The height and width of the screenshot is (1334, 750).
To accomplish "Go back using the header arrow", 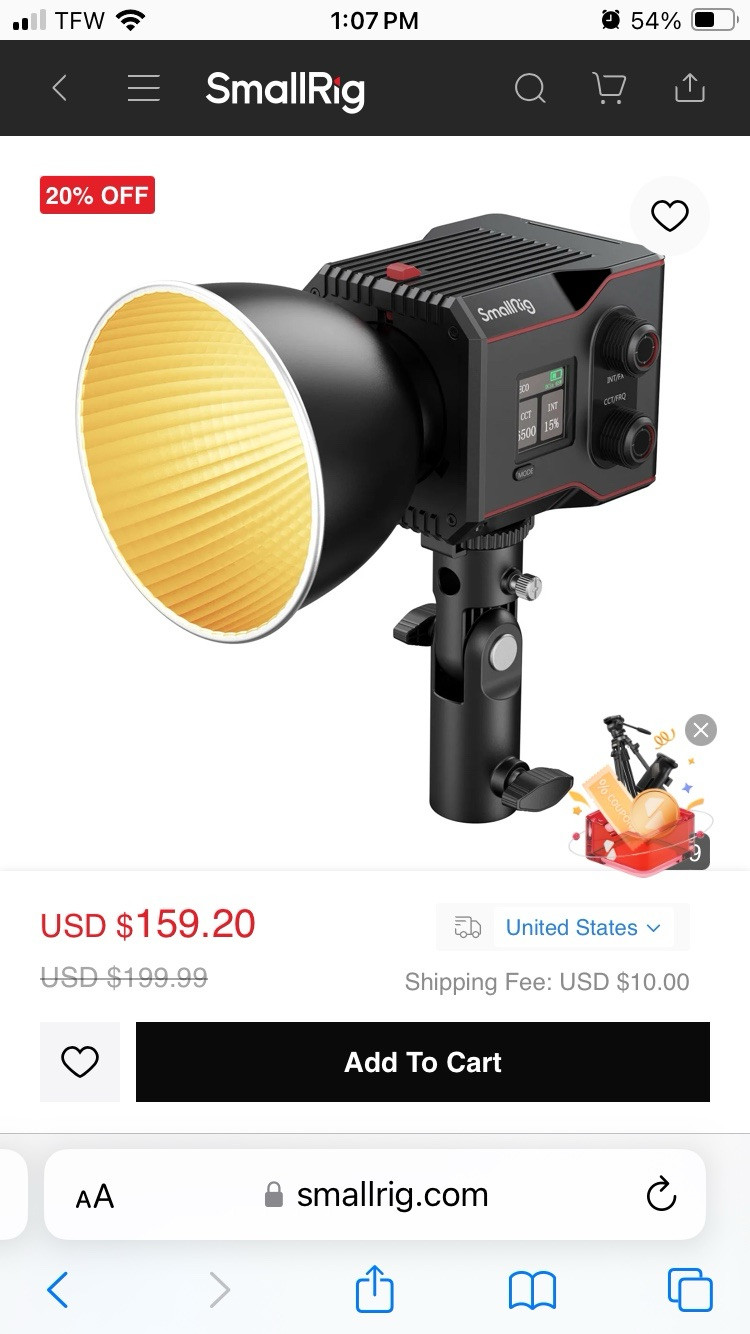I will click(x=60, y=89).
